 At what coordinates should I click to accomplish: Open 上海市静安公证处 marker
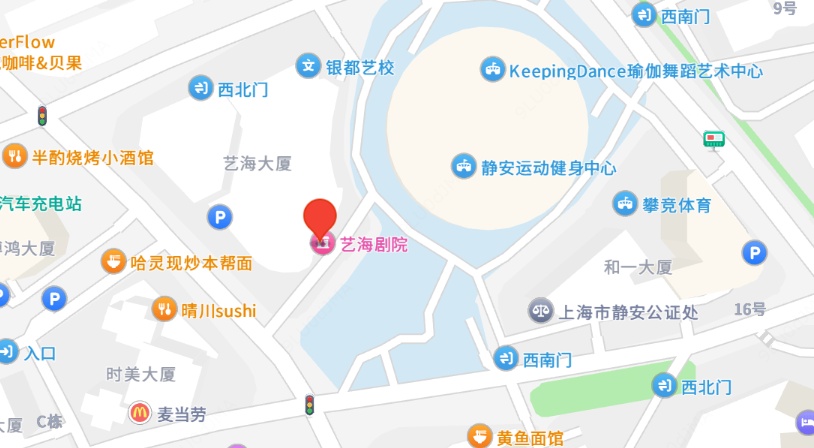coord(541,311)
